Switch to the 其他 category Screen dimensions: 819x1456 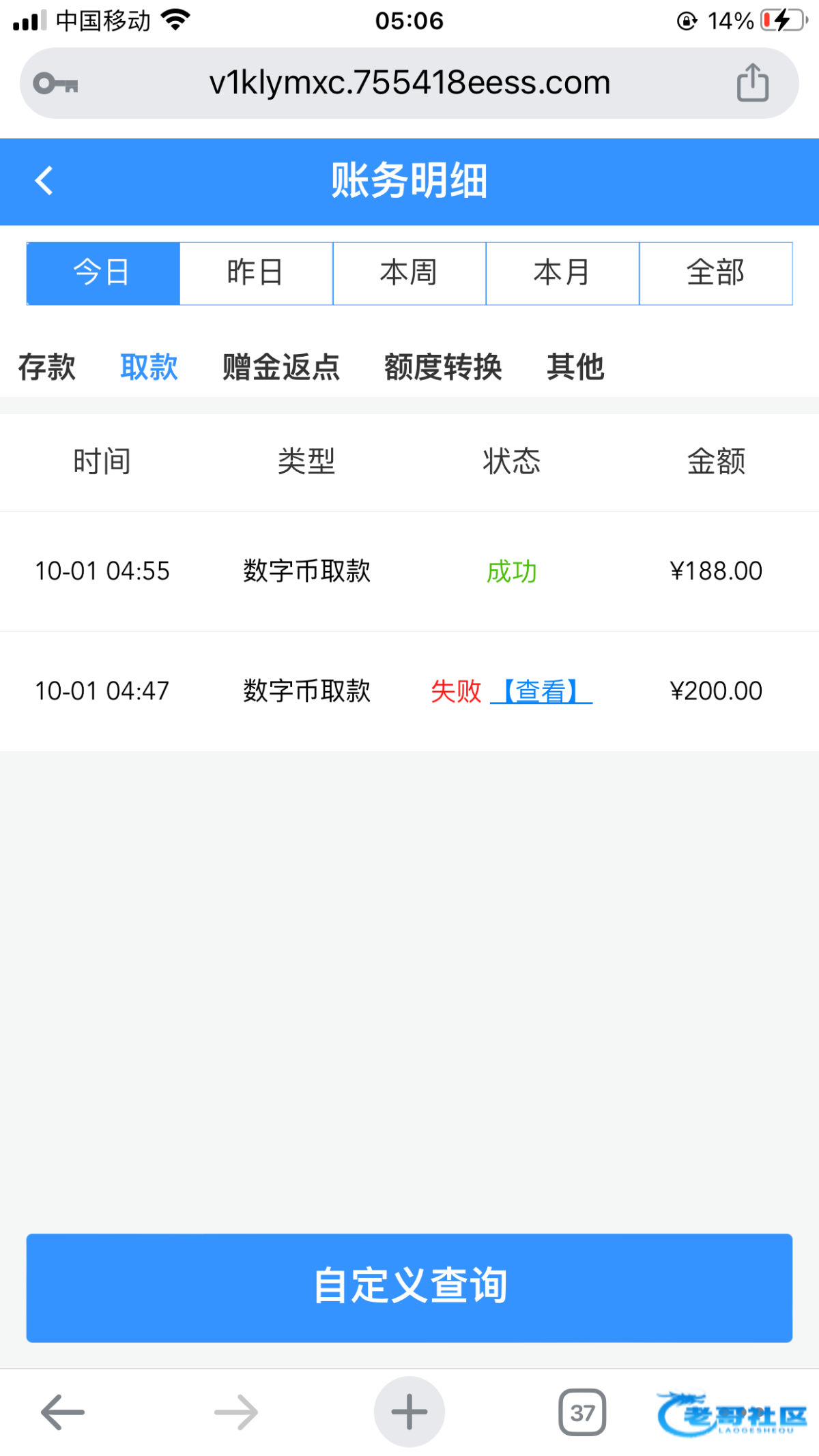(x=575, y=367)
